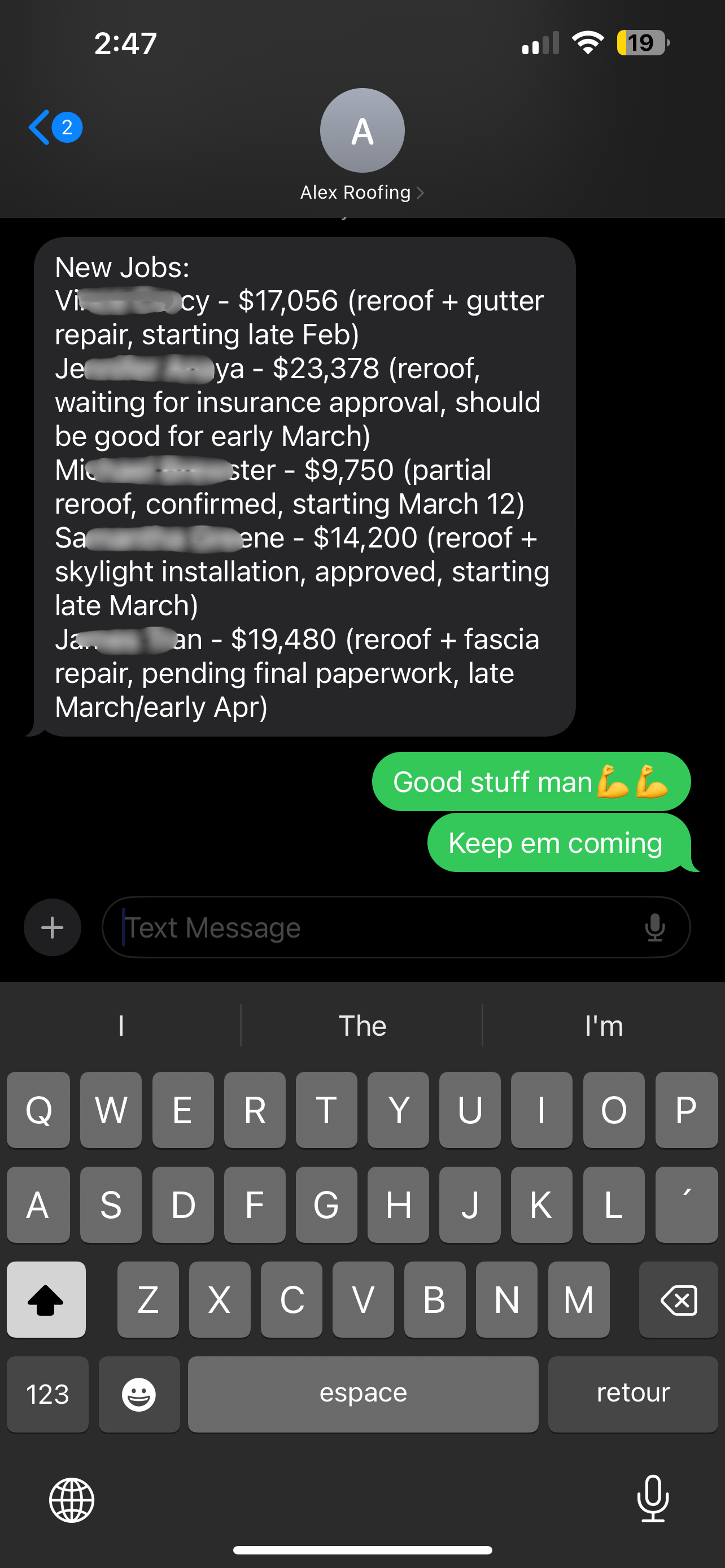
Task: Insert the suggested word "The"
Action: click(361, 1026)
